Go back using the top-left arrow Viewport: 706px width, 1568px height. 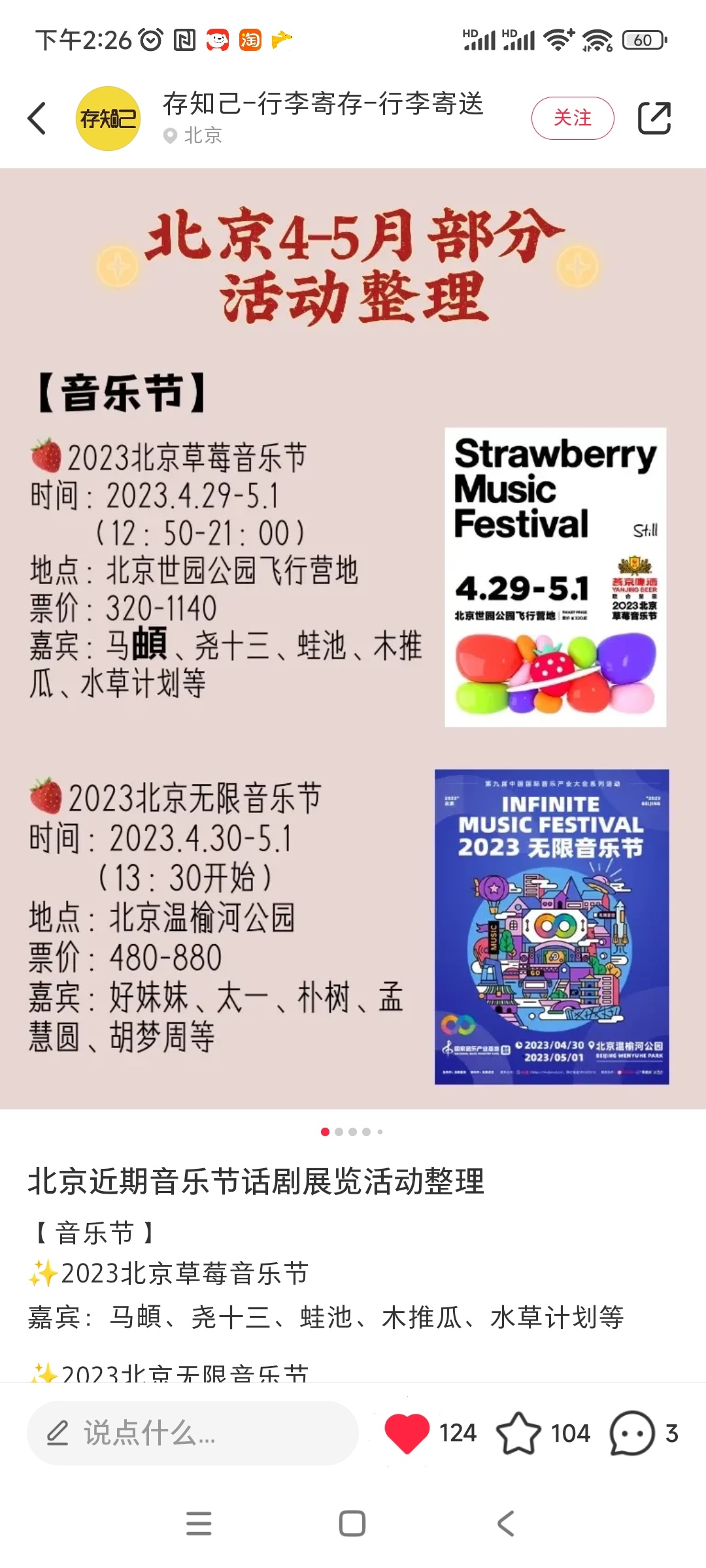[37, 118]
